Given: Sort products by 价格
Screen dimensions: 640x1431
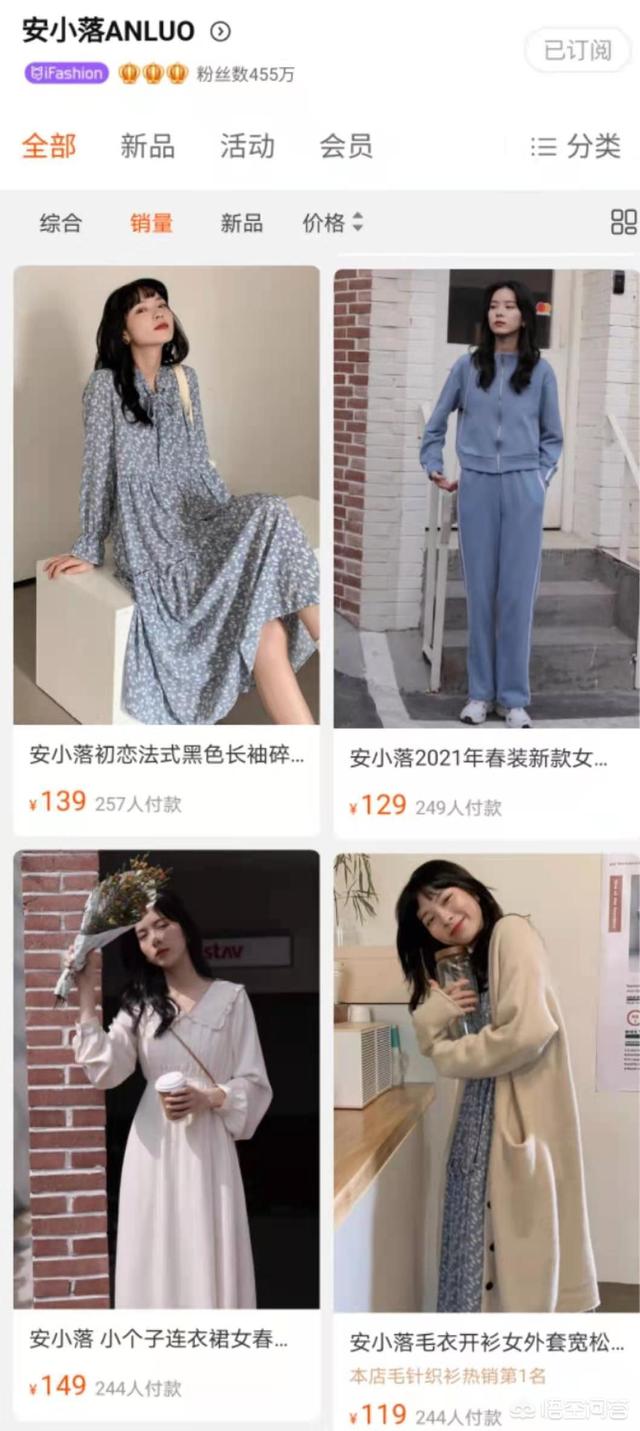Looking at the screenshot, I should point(333,223).
